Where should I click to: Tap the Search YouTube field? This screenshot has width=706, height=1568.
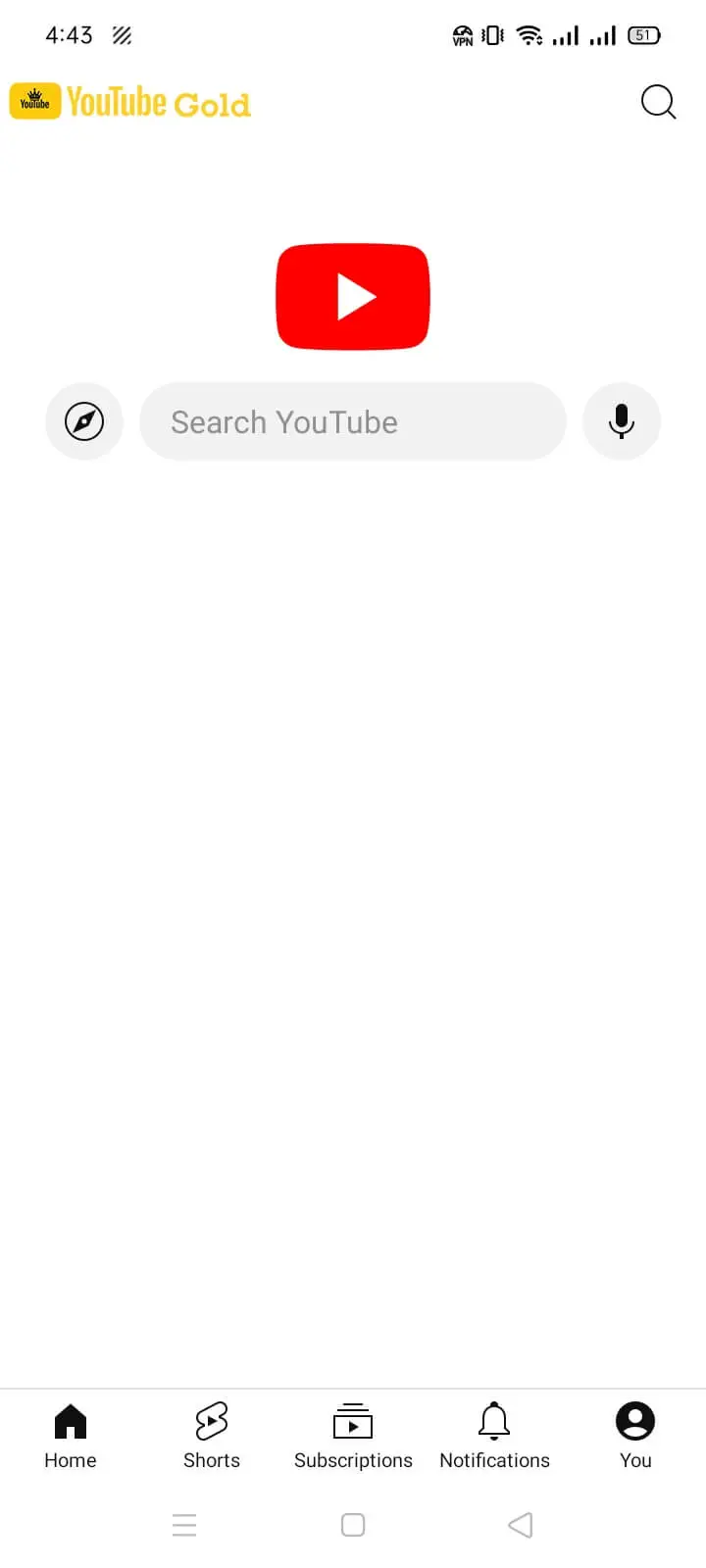(x=353, y=421)
